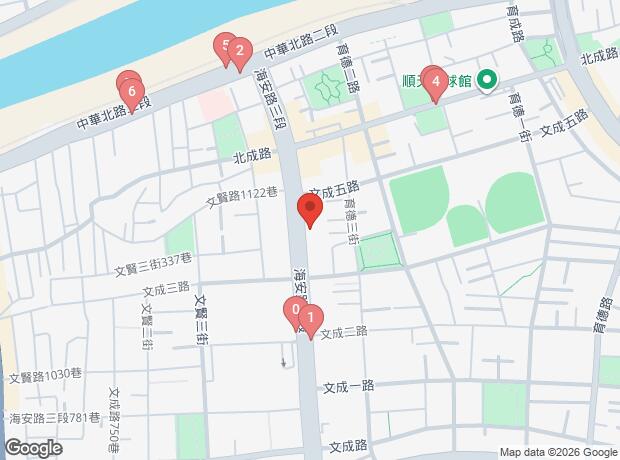Select the unnumbered red center pin
The width and height of the screenshot is (620, 460).
(x=310, y=211)
